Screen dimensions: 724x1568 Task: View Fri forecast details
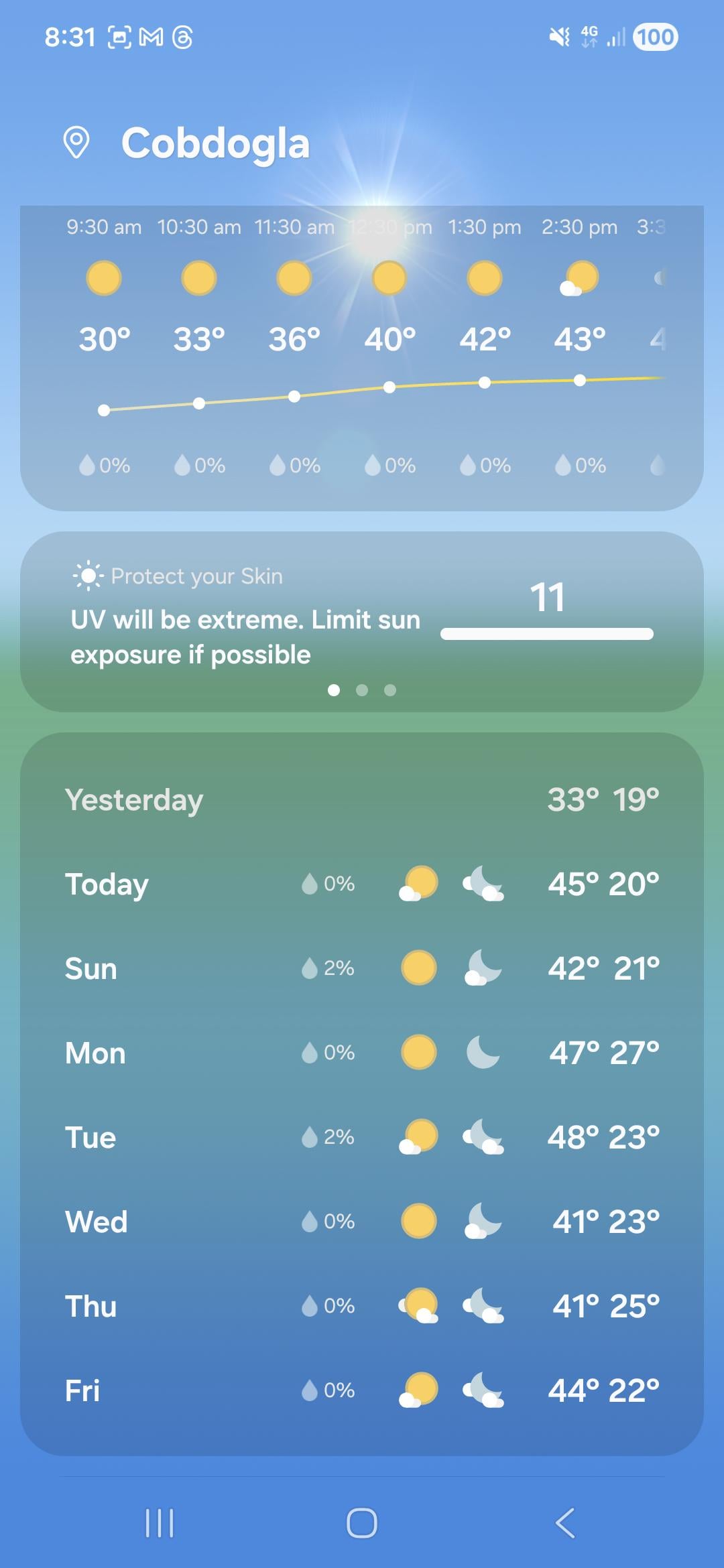[x=362, y=1390]
